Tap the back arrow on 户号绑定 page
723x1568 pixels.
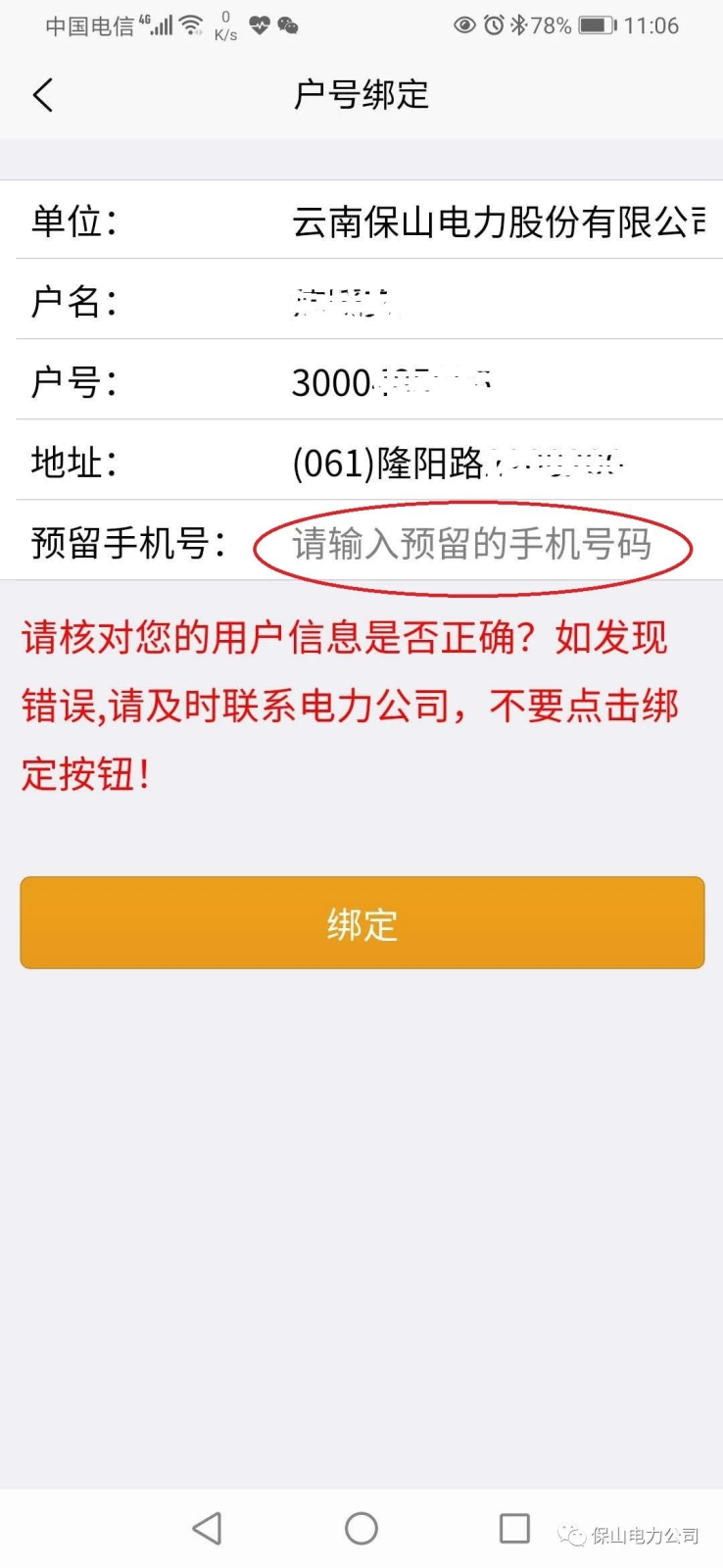43,95
